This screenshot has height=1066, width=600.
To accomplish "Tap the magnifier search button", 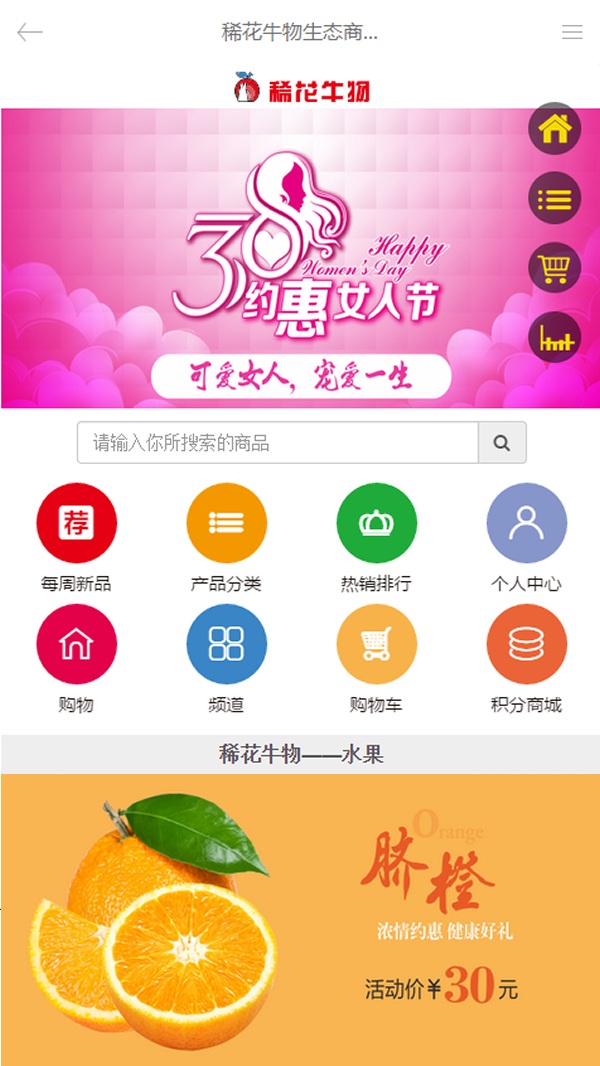I will click(x=502, y=443).
